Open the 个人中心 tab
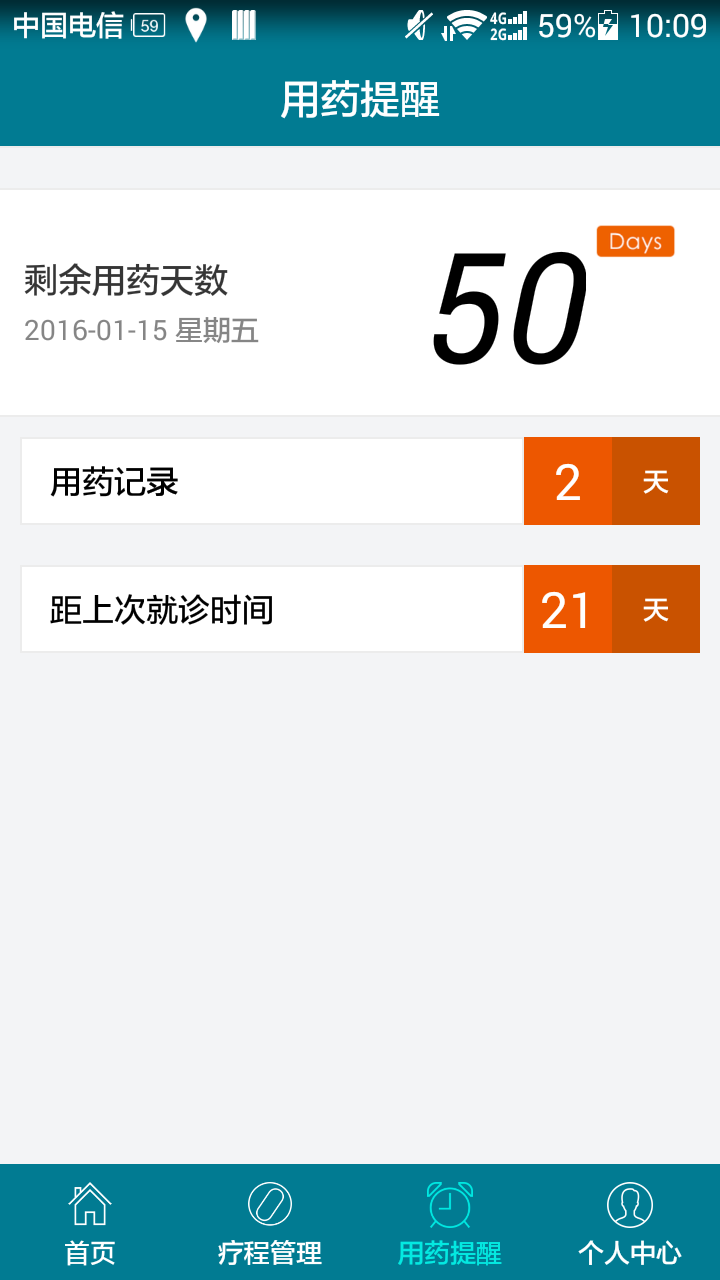The height and width of the screenshot is (1280, 720). 630,1222
